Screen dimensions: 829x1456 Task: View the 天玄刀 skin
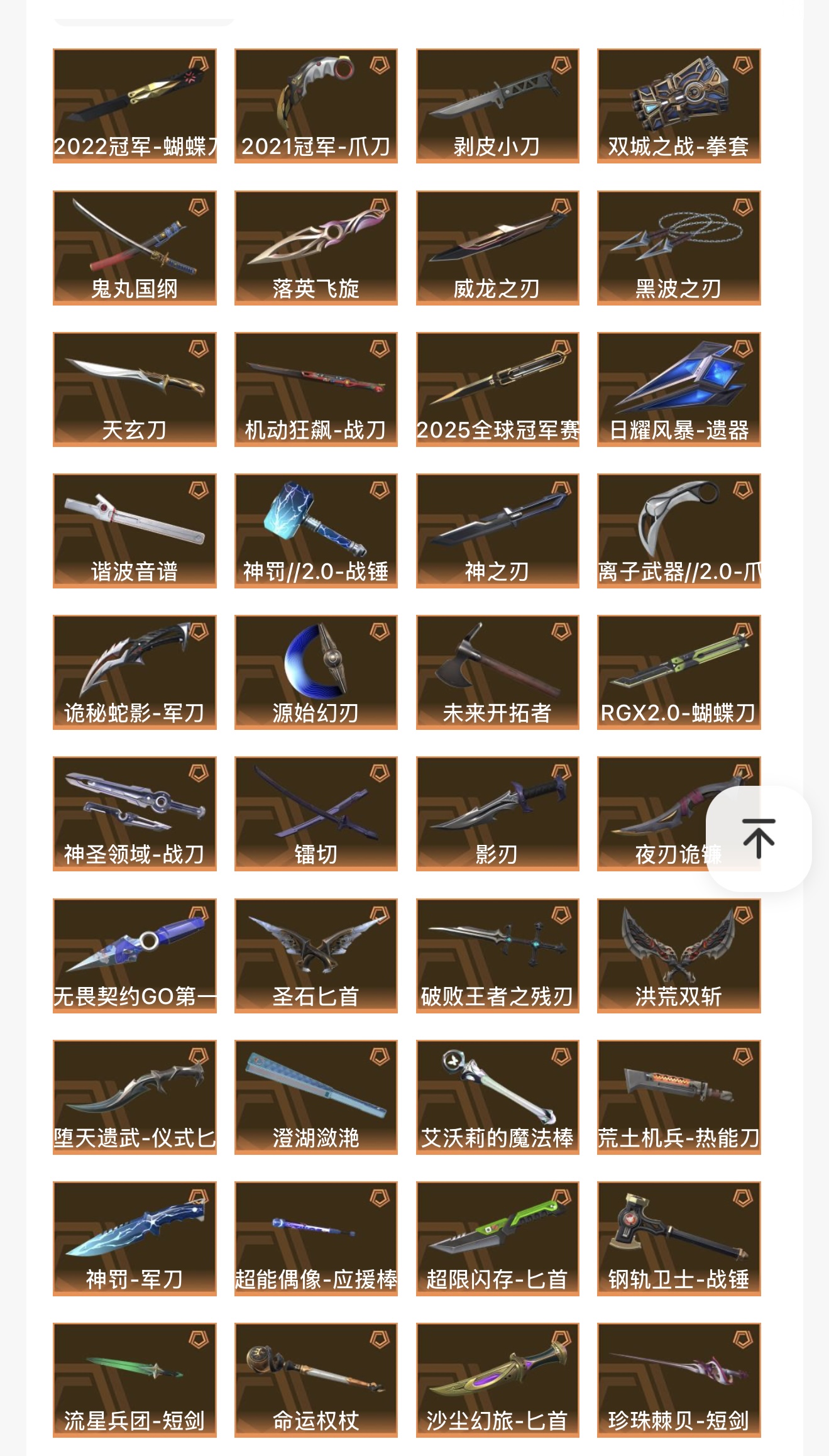point(135,389)
